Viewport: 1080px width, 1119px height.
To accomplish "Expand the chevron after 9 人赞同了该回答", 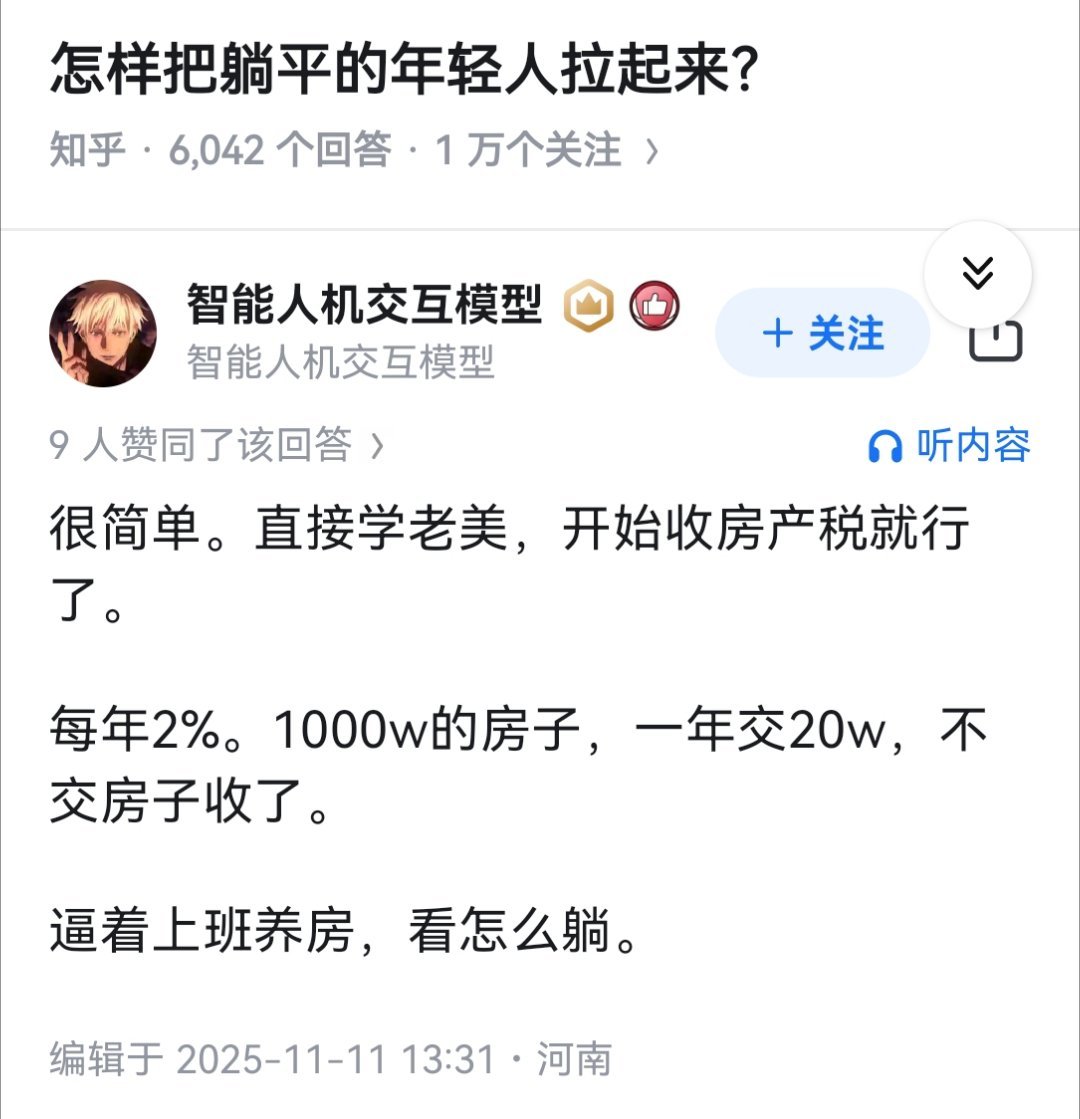I will click(x=385, y=448).
